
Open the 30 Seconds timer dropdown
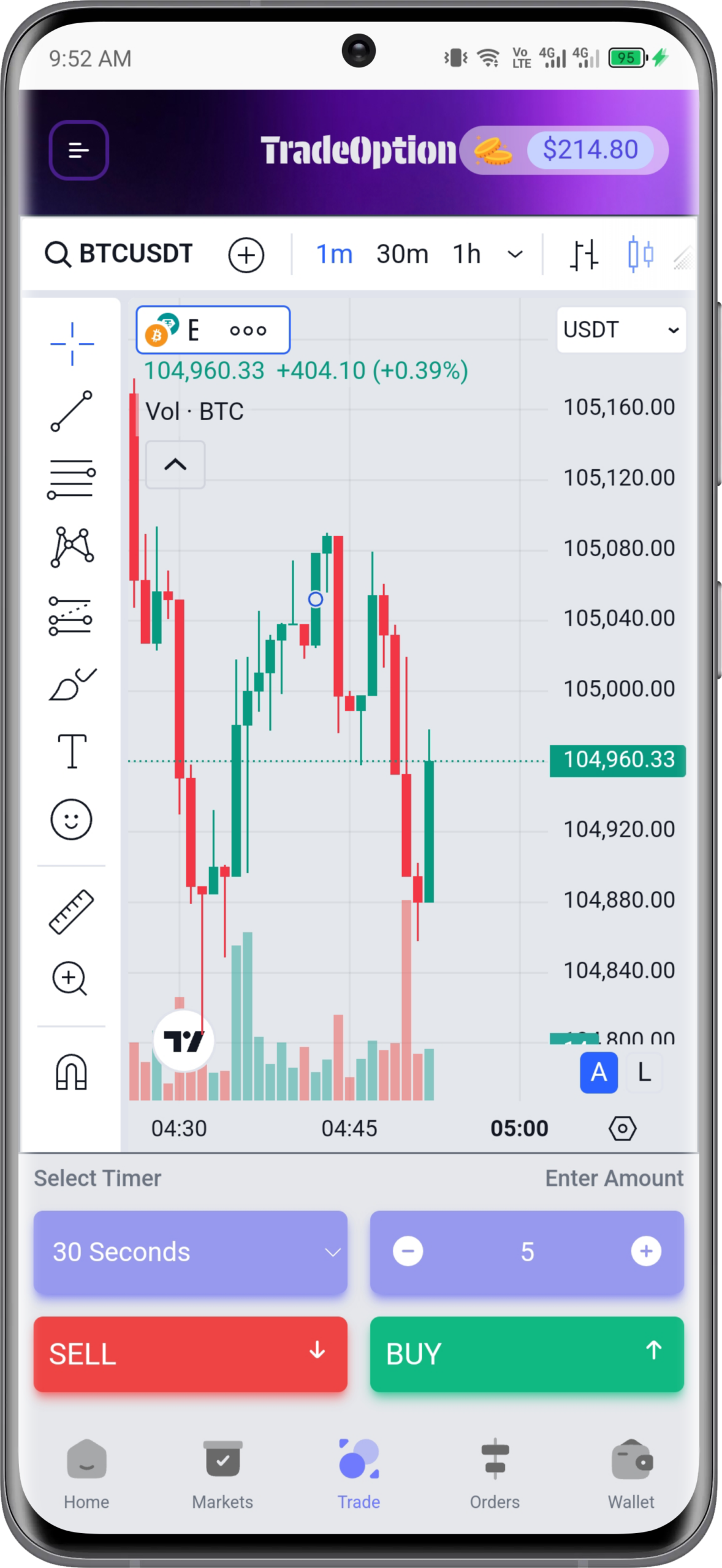point(191,1252)
